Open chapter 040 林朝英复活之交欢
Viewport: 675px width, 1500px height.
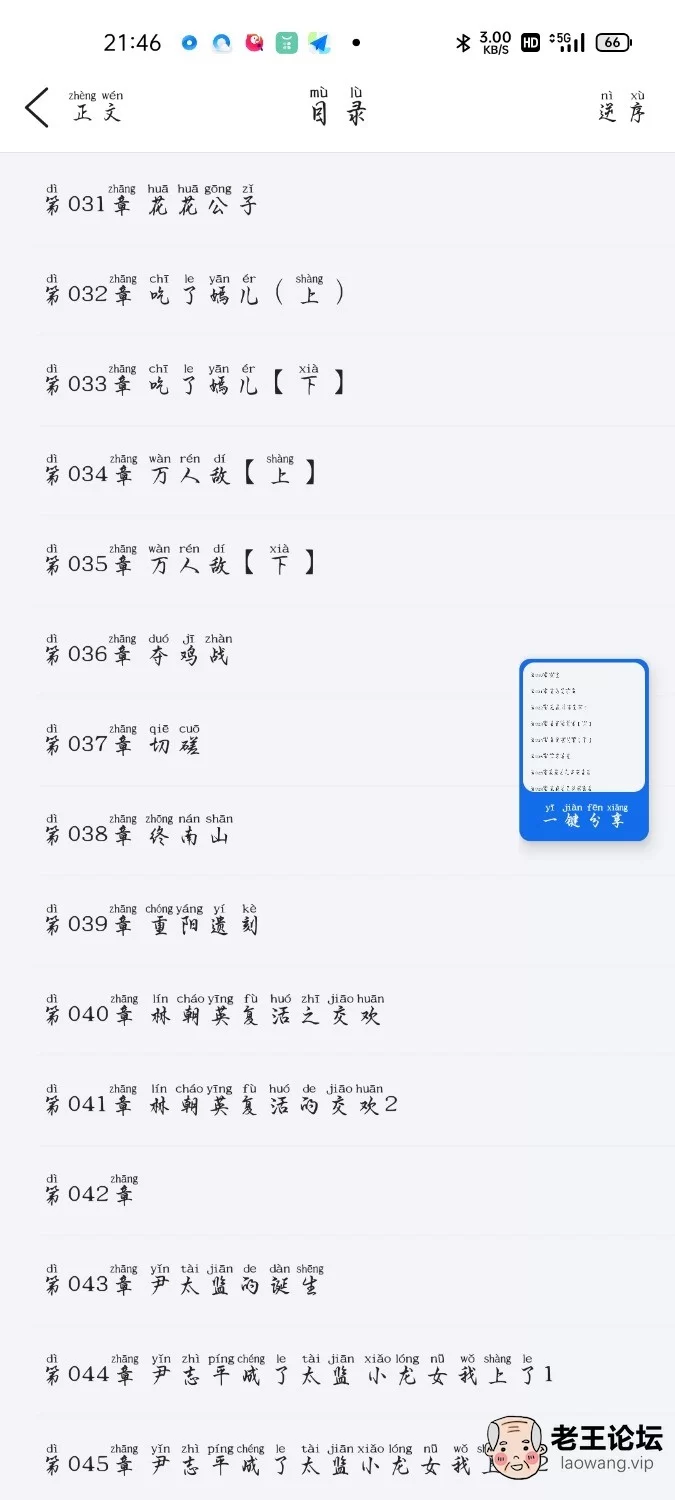coord(337,1011)
